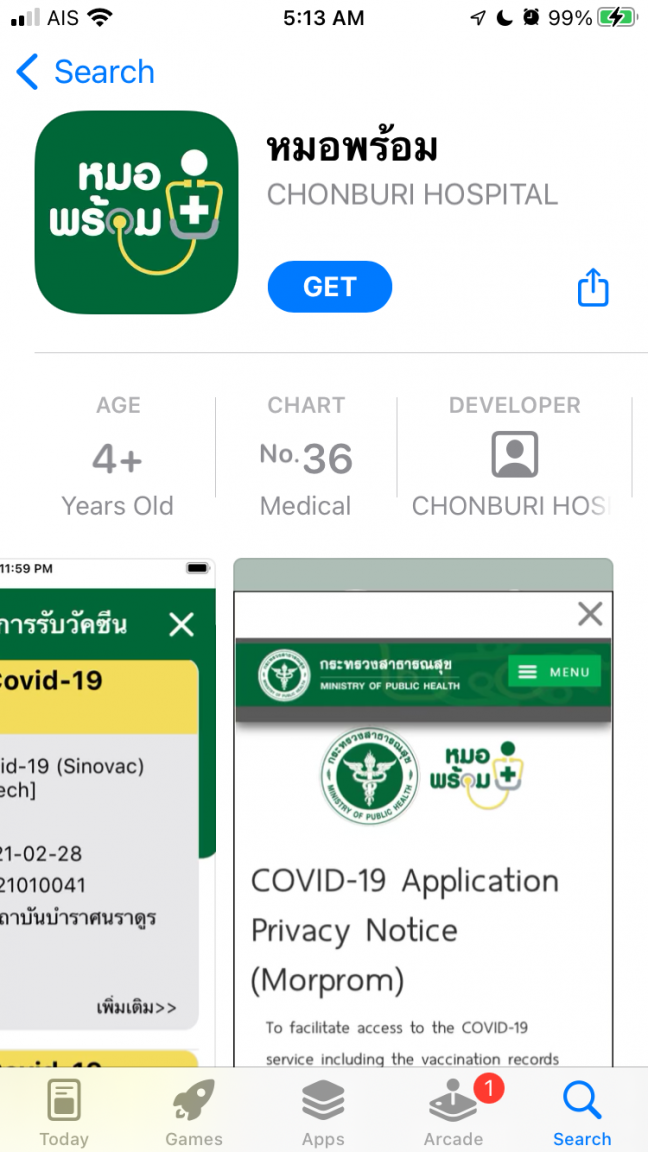
Task: View developer info in the Developer cell
Action: coord(514,458)
